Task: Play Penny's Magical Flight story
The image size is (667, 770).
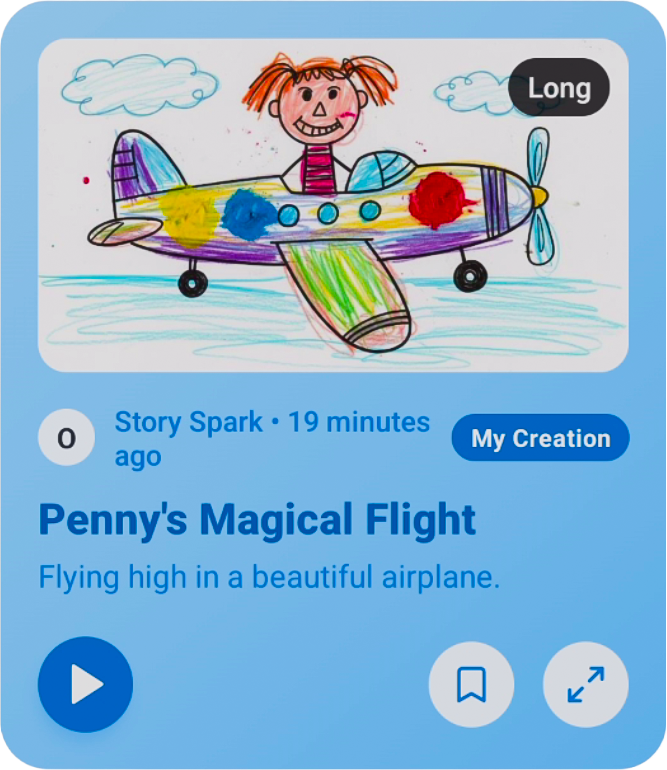Action: [x=85, y=685]
